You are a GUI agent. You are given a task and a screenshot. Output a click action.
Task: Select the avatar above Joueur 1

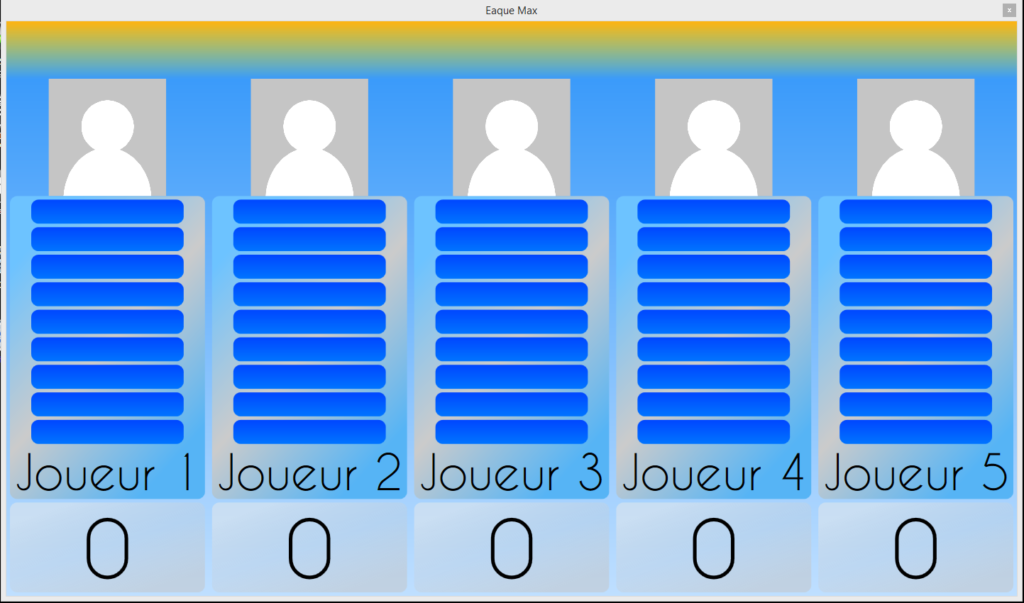tap(107, 137)
